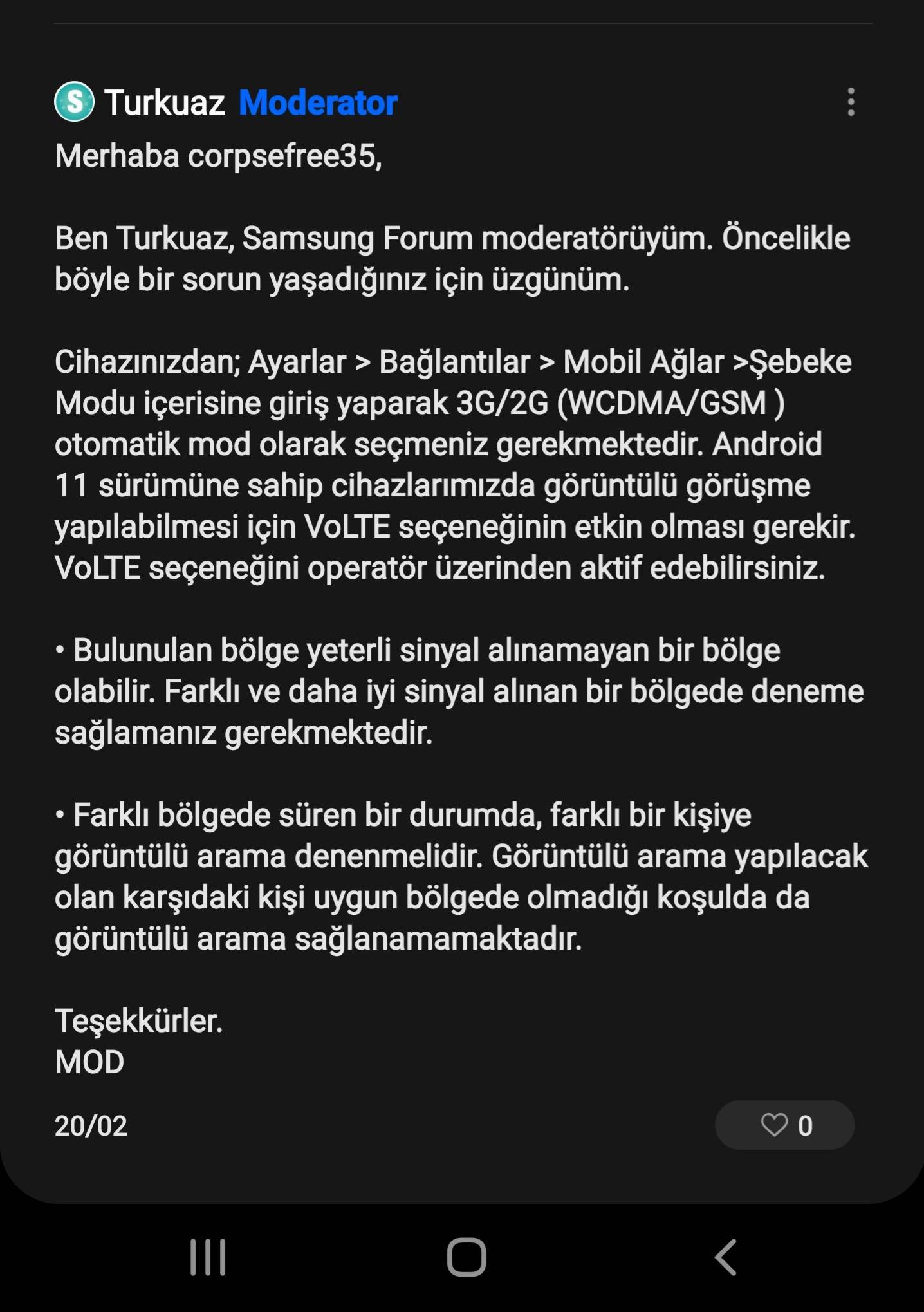
Task: Like Turkuaz's moderator reply
Action: tap(784, 1125)
